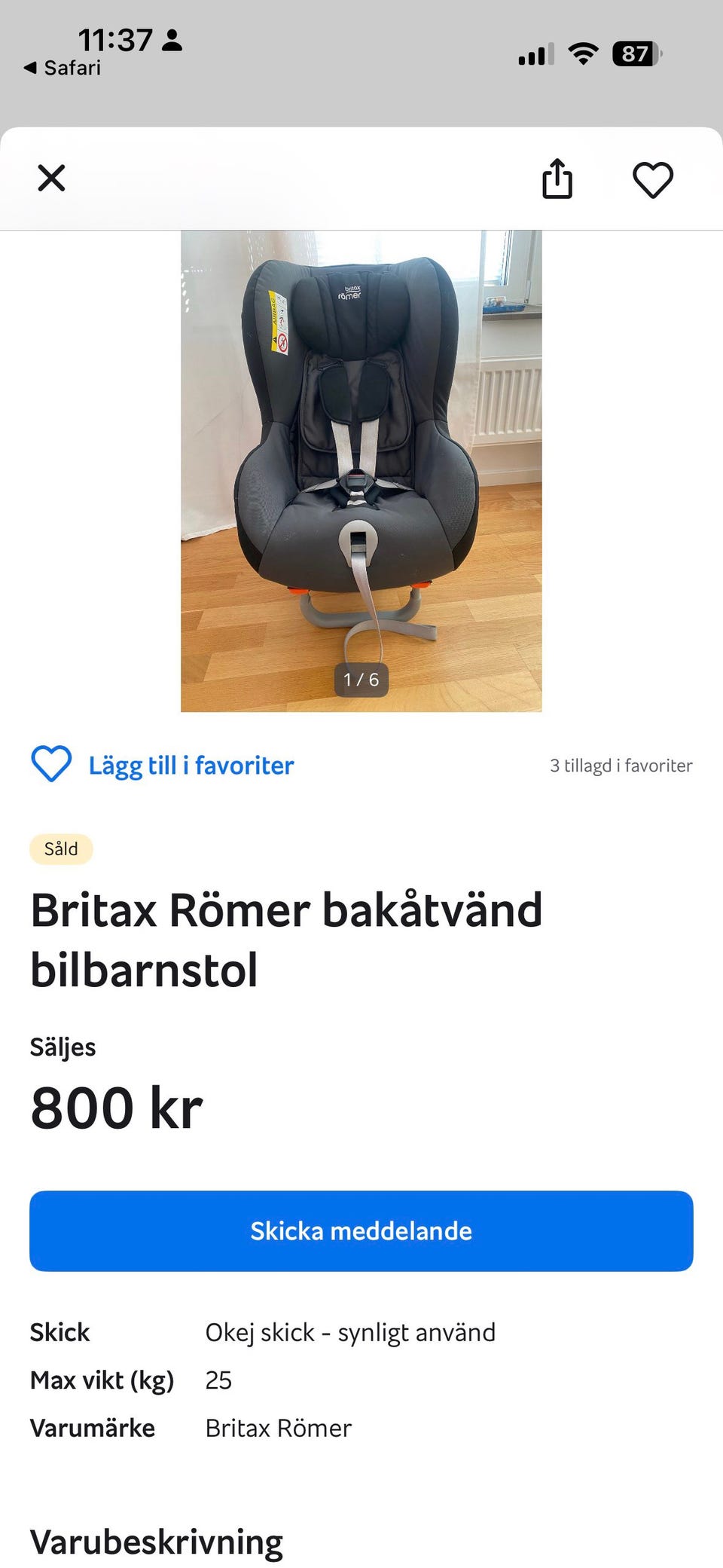Toggle the top-right heart to save listing
This screenshot has height=1568, width=723.
pyautogui.click(x=653, y=179)
